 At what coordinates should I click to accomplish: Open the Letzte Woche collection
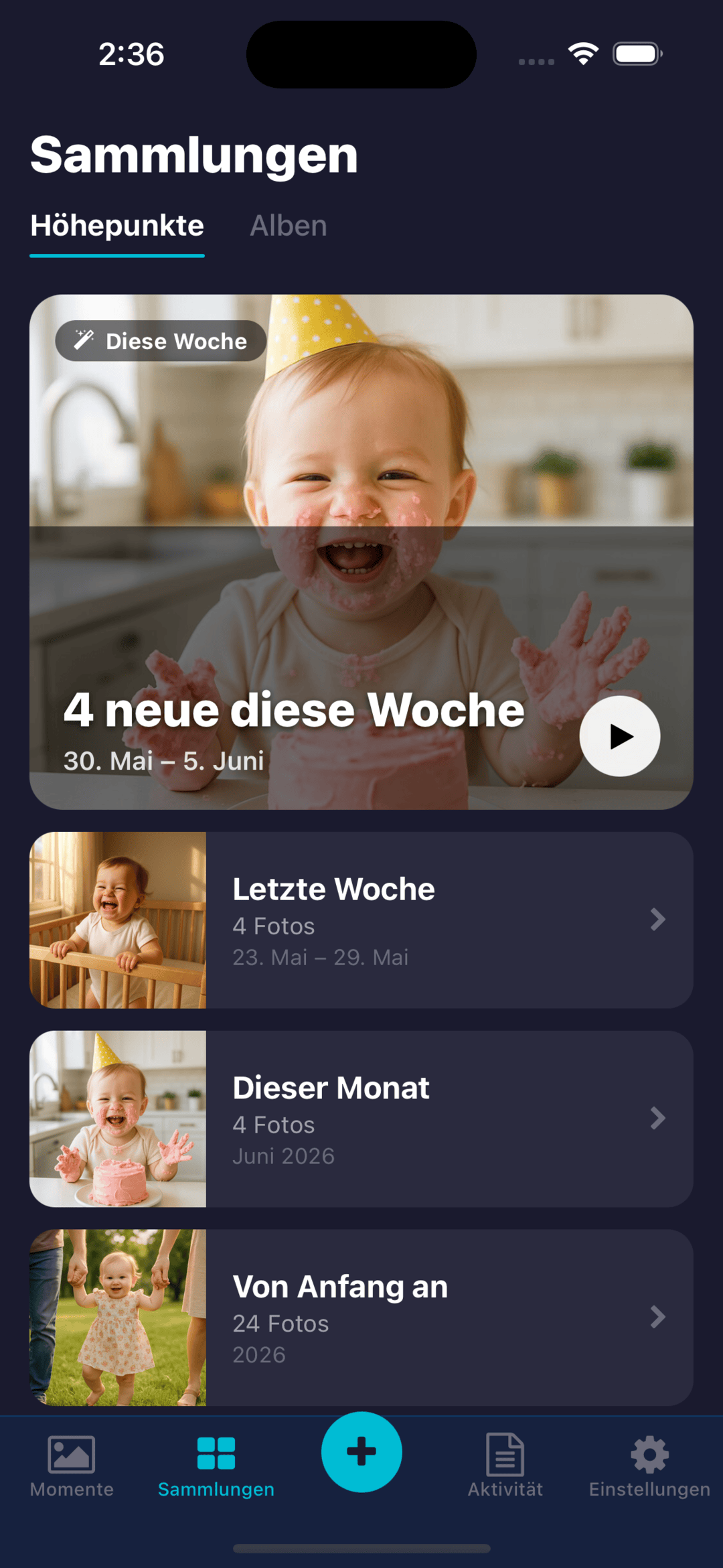(x=361, y=920)
